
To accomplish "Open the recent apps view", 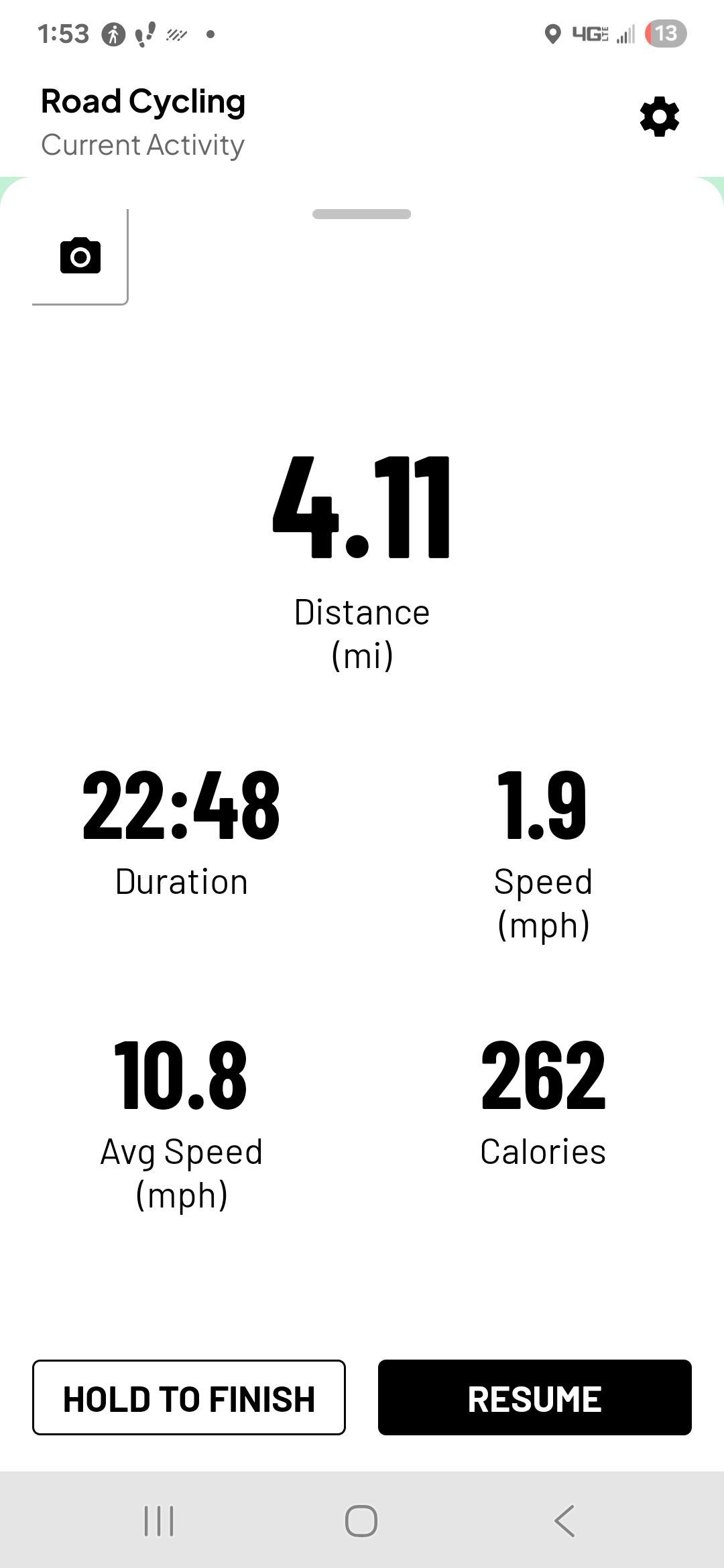I will 160,1520.
